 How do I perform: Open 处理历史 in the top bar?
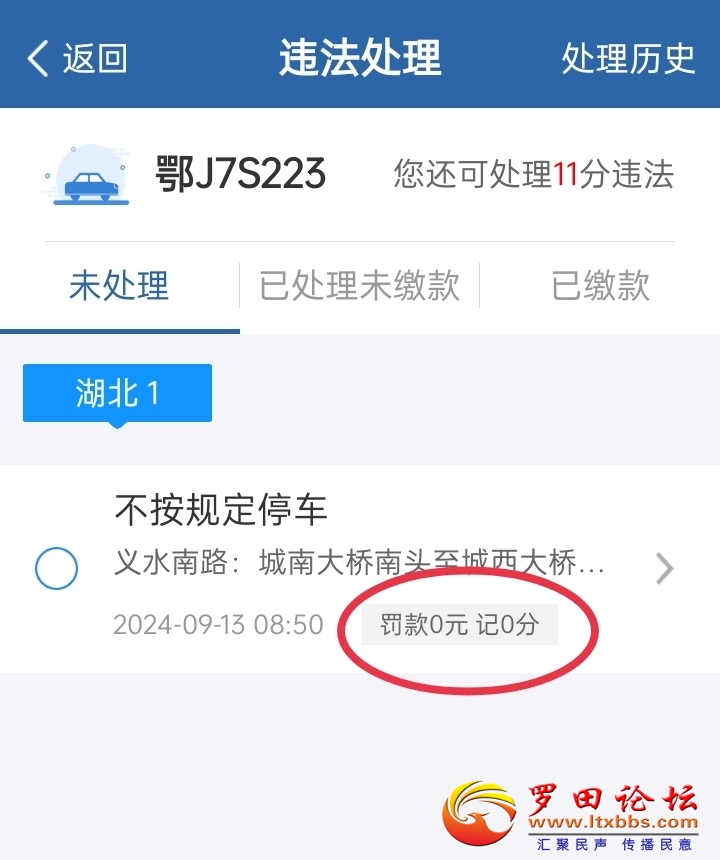coord(628,58)
